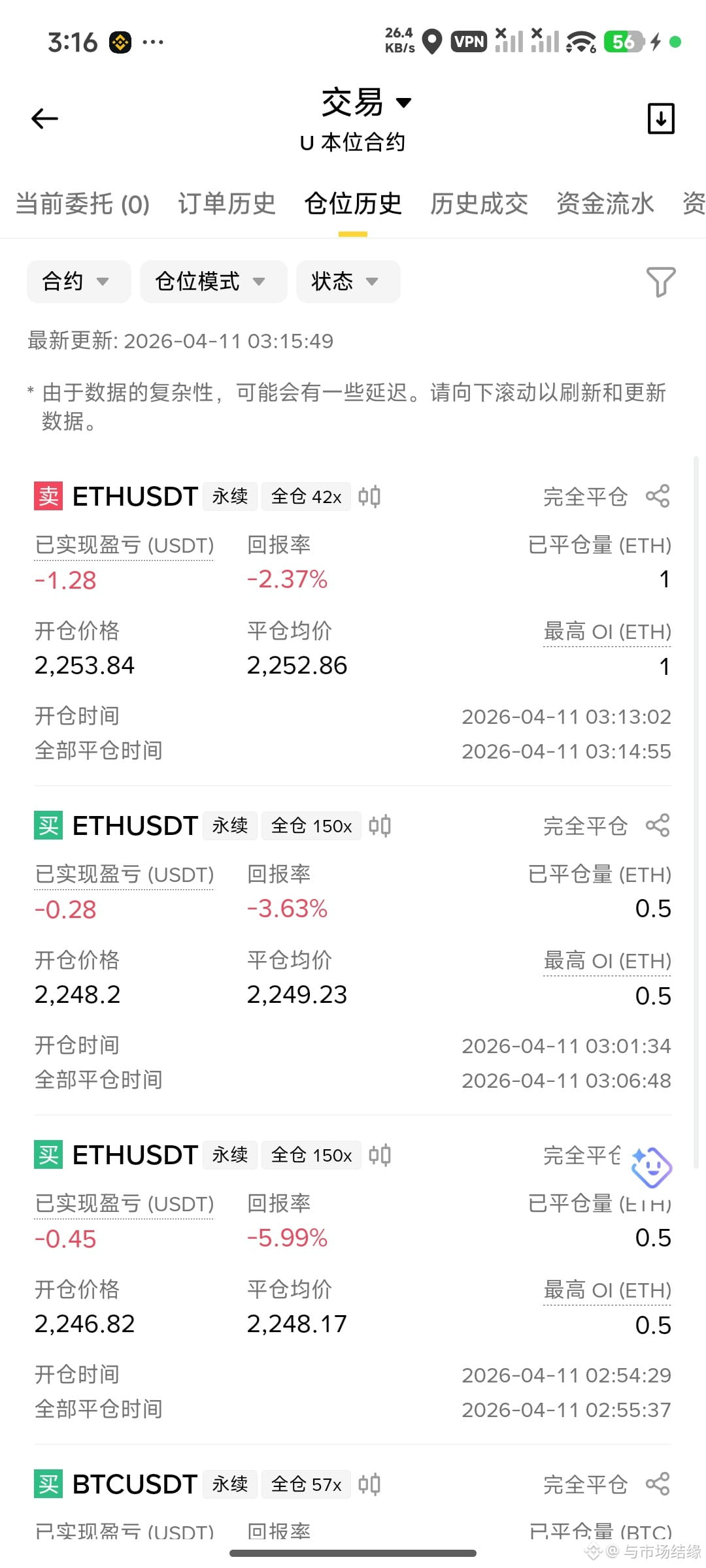
Task: Open chart icon beside BTCUSDT 全仓 57x
Action: coord(369,1484)
